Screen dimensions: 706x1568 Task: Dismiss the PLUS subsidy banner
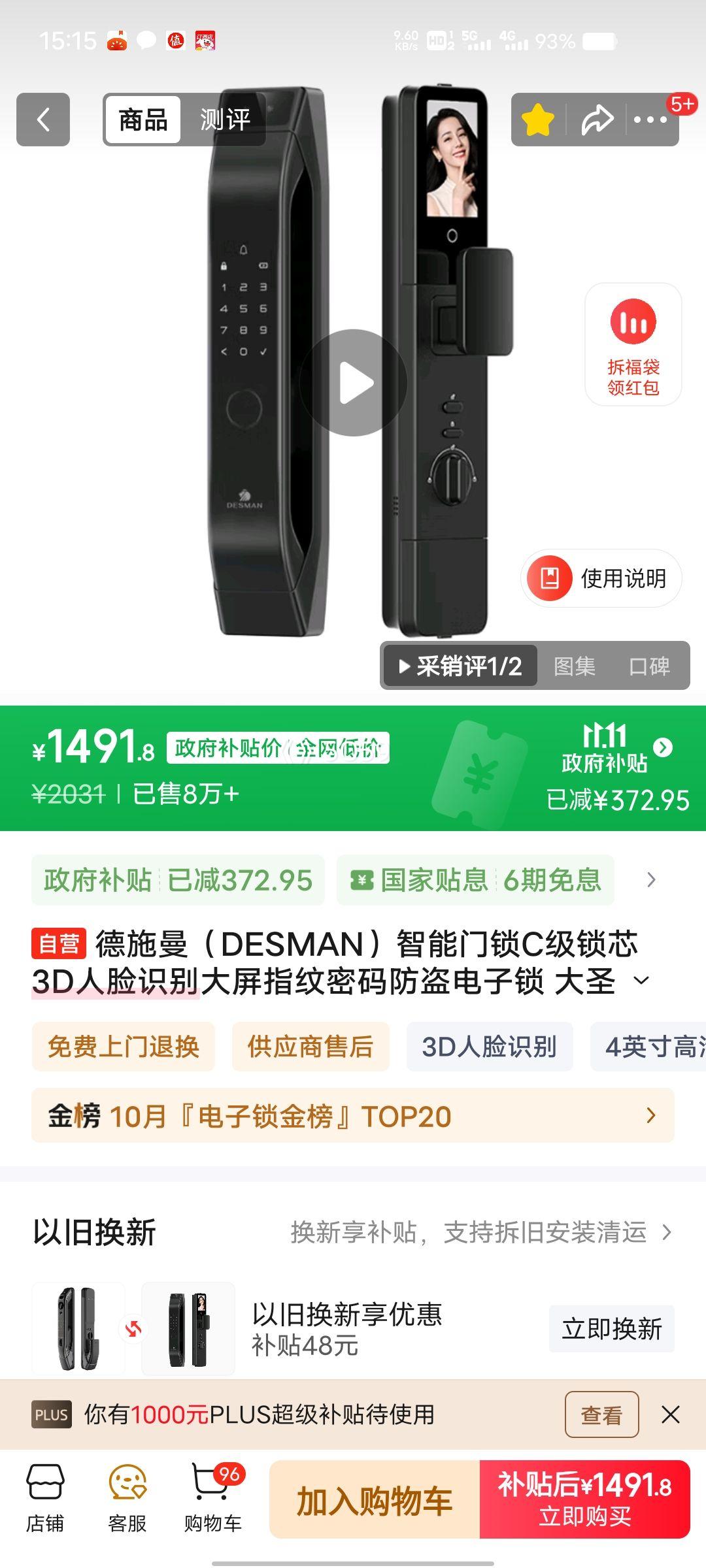coord(671,1415)
